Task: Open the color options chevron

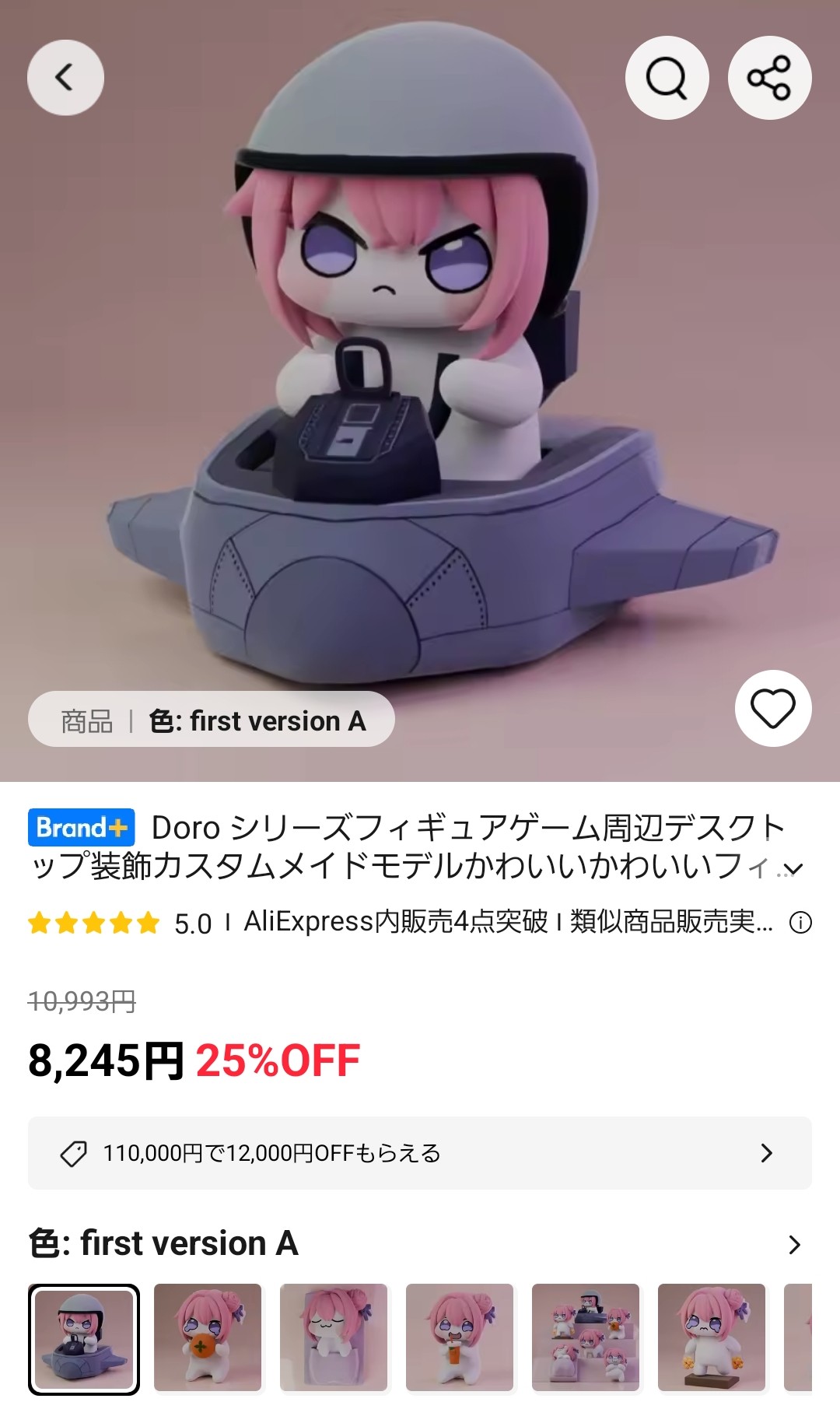Action: click(794, 1245)
